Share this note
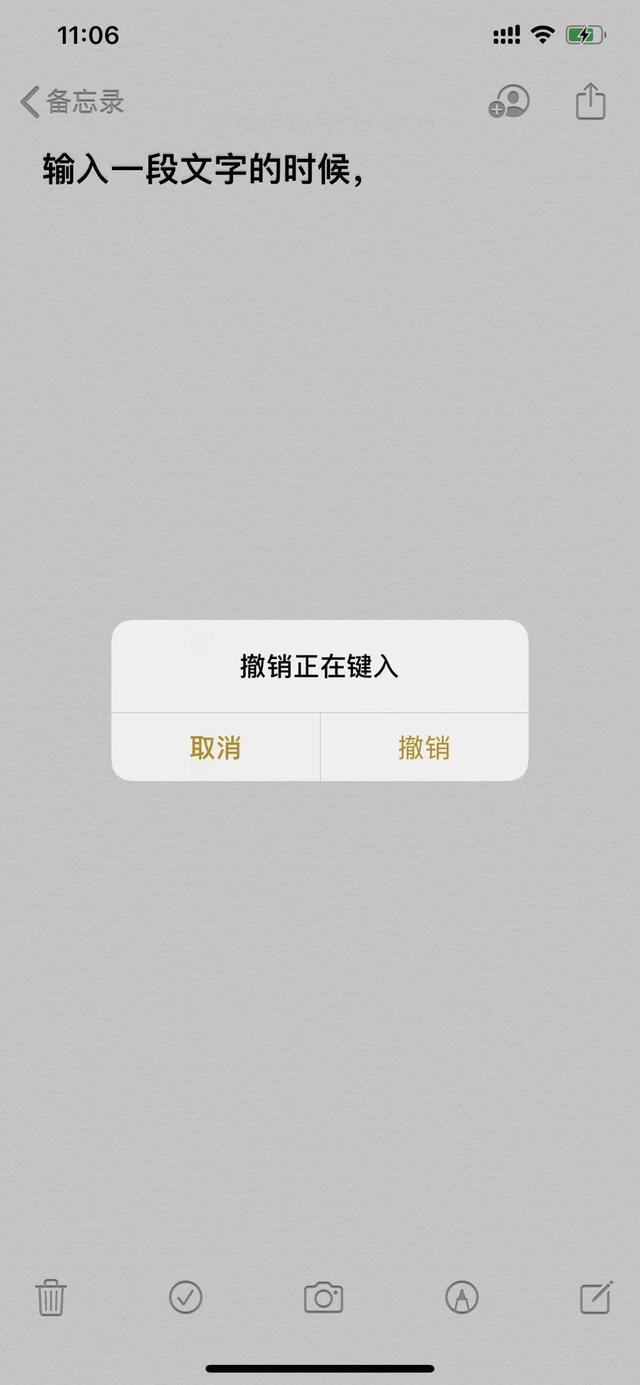 (590, 101)
